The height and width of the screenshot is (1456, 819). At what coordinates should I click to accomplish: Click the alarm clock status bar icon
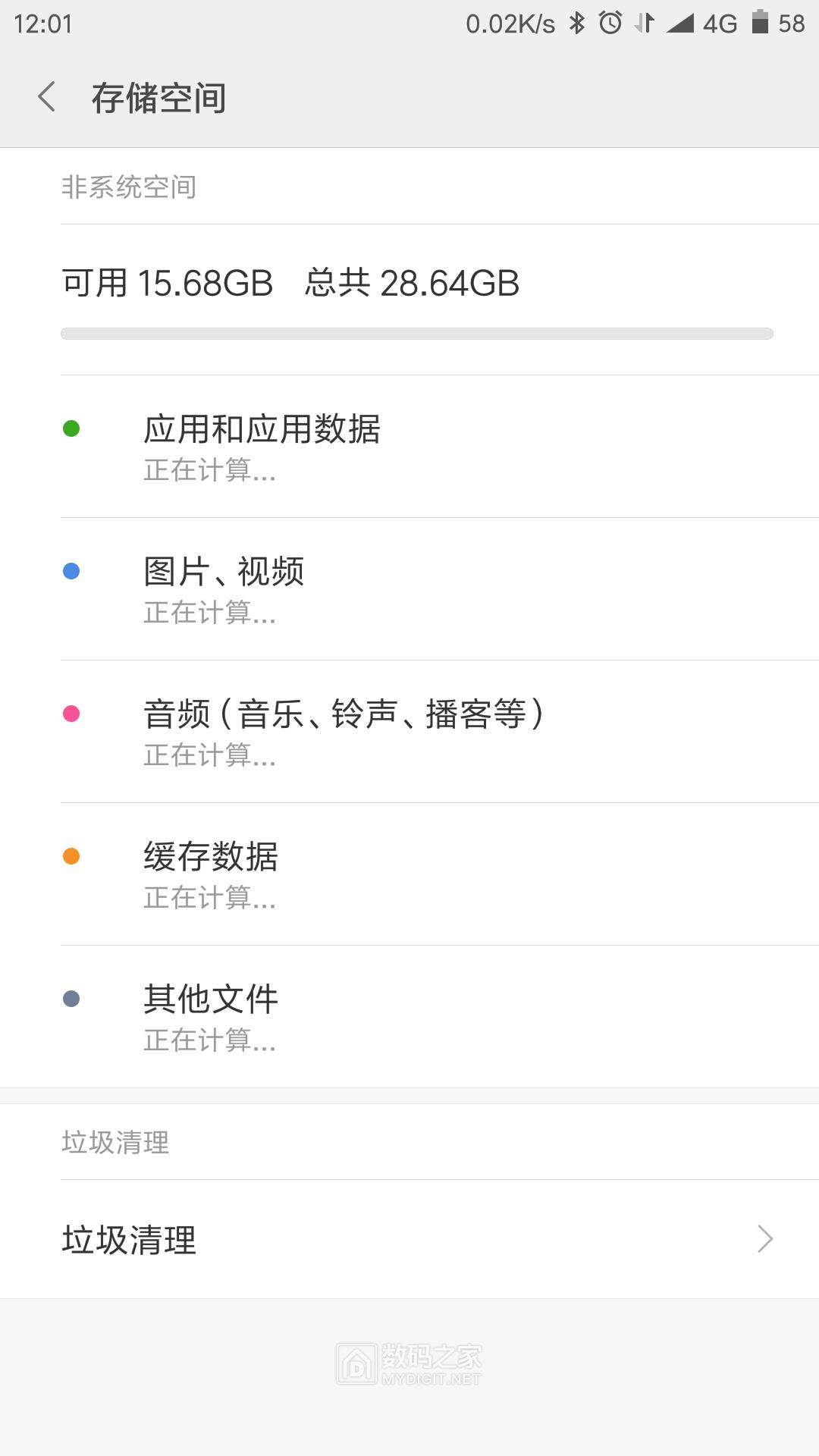(x=611, y=22)
